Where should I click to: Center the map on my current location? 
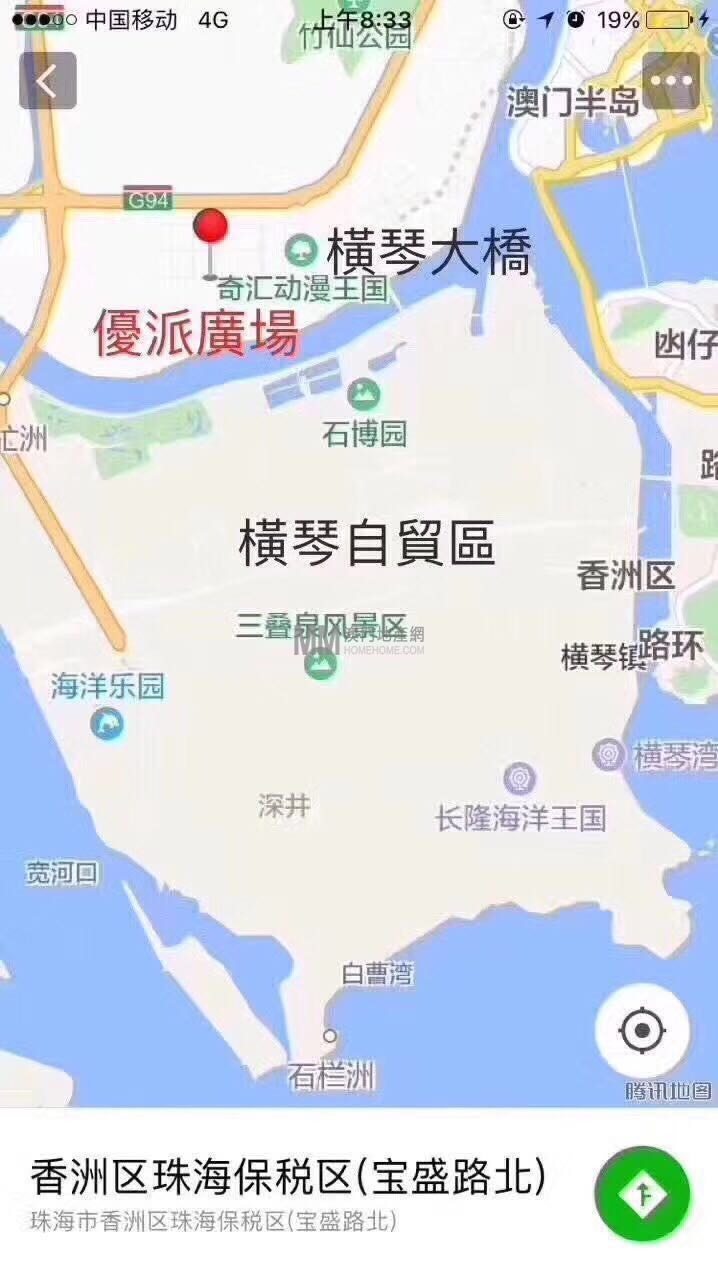tap(642, 1030)
